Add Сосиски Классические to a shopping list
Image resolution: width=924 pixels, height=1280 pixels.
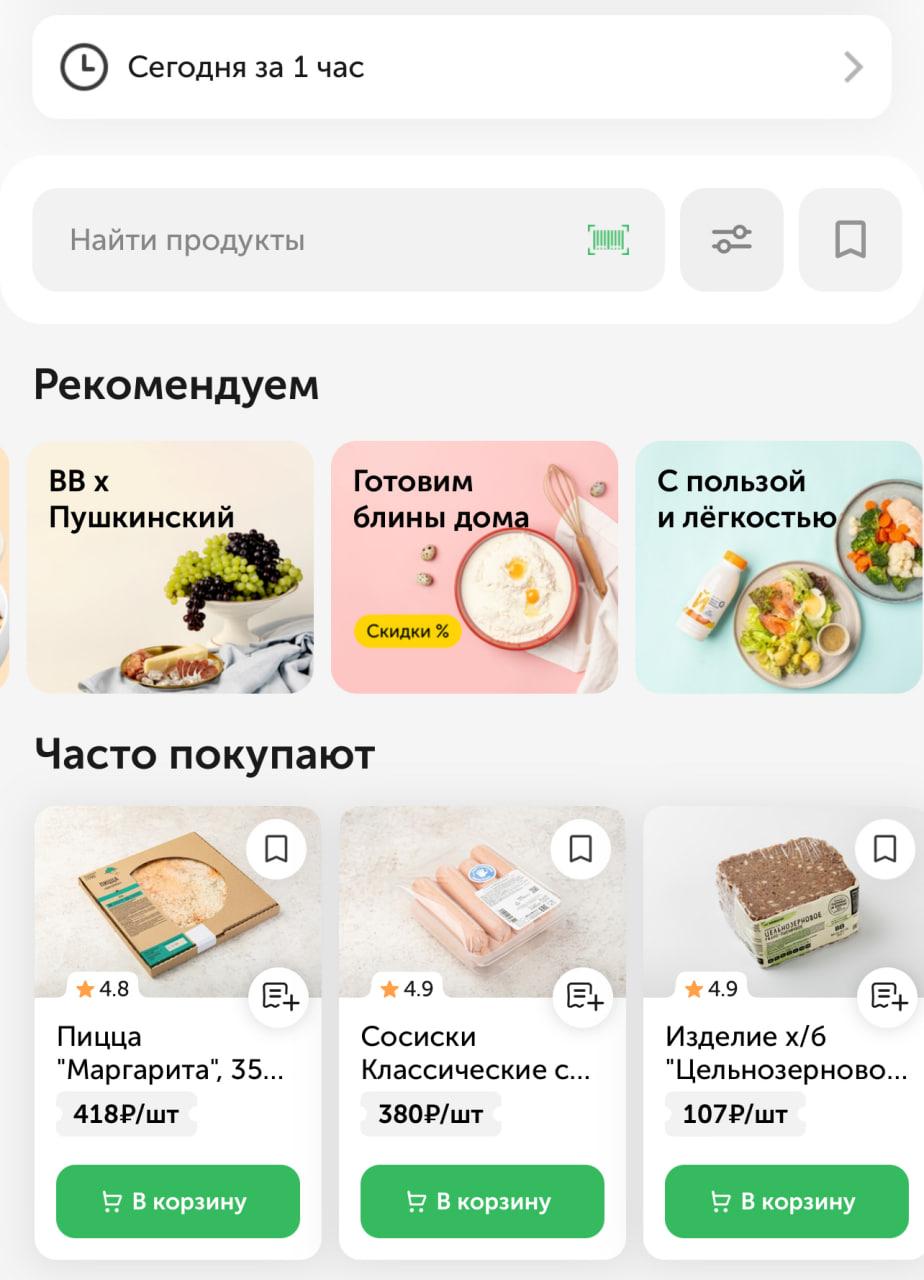click(583, 997)
